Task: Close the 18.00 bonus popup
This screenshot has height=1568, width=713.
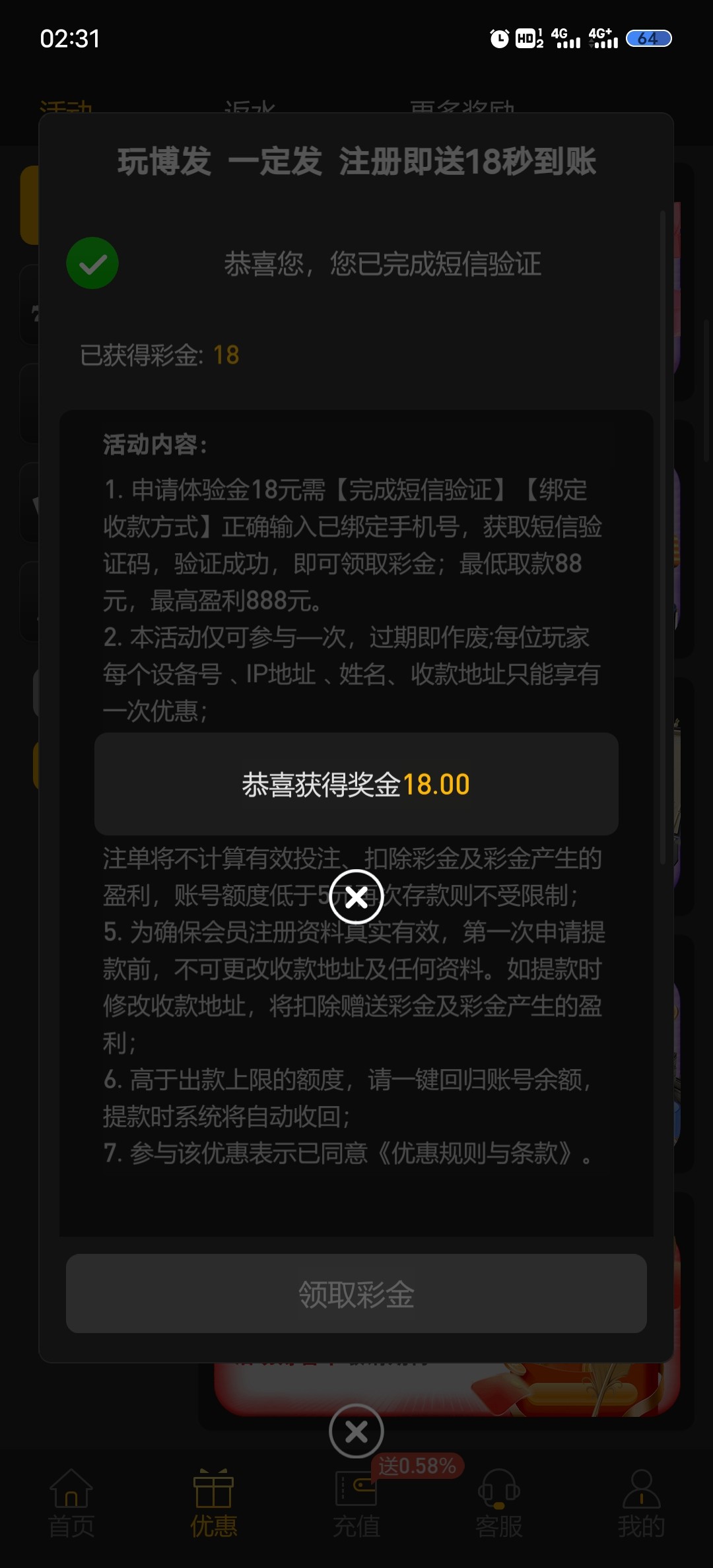Action: (356, 897)
